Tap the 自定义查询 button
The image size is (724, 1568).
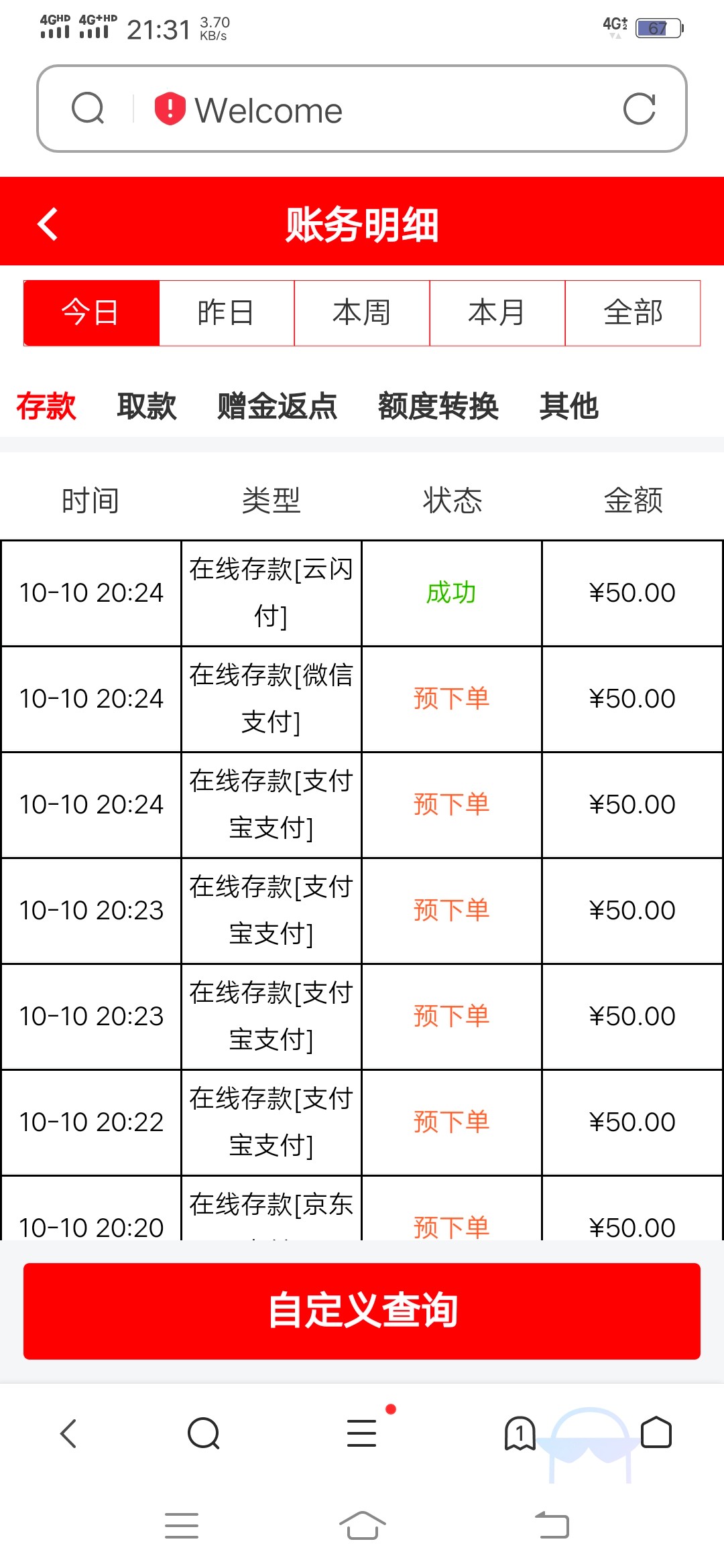[362, 1311]
